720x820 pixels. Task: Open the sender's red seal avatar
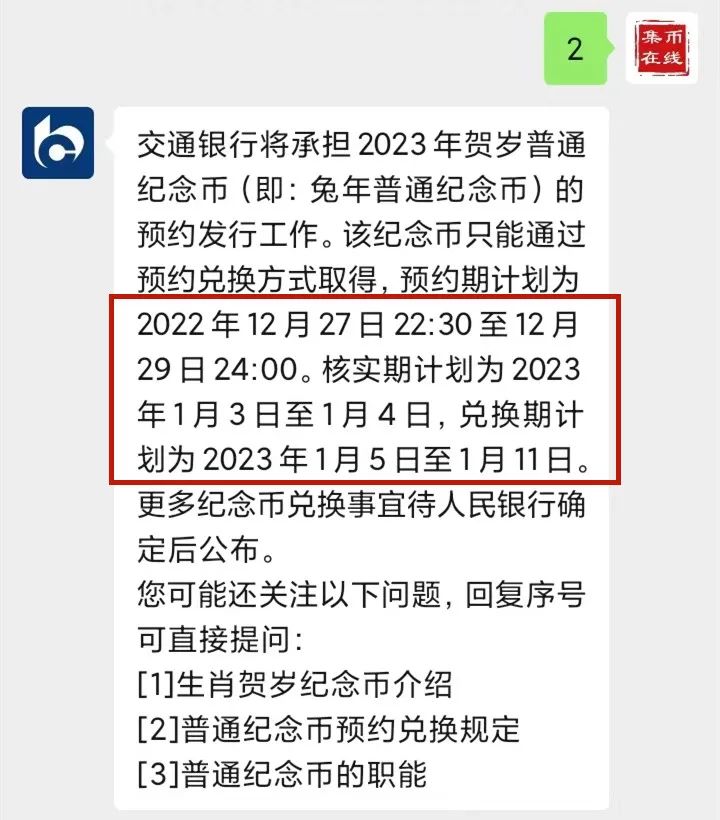pos(661,49)
